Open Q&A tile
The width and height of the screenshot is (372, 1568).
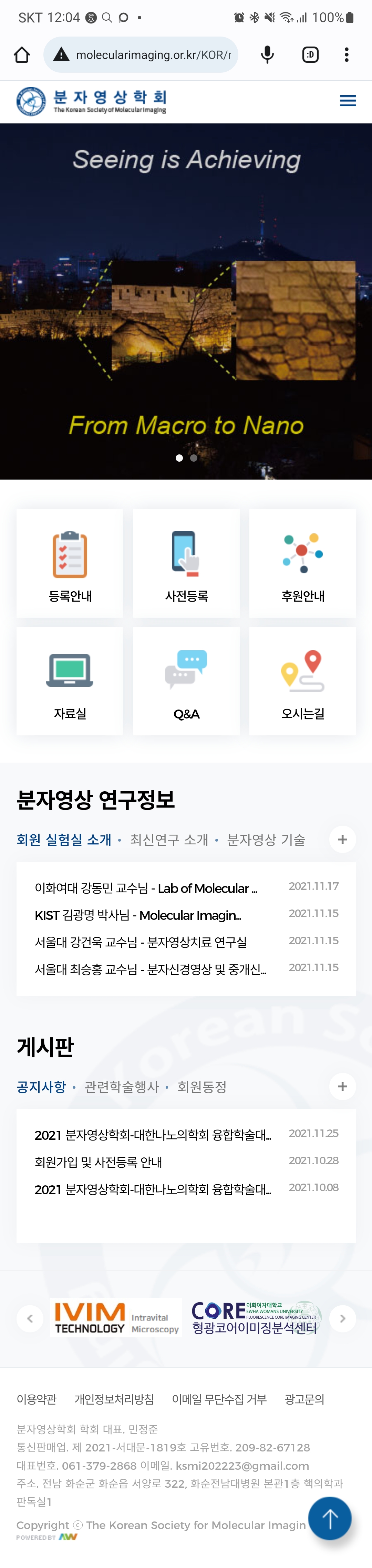186,681
